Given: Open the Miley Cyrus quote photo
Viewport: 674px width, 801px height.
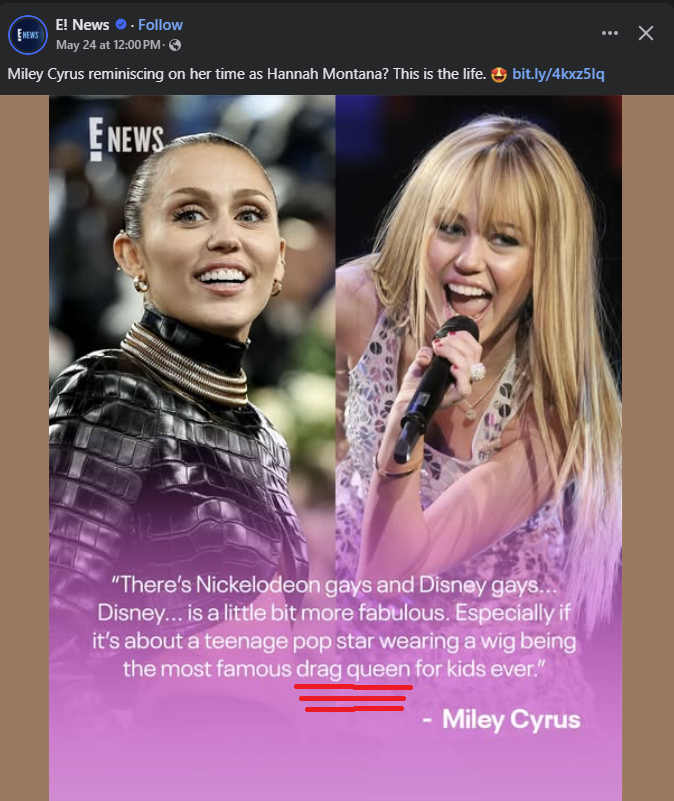Looking at the screenshot, I should coord(335,400).
